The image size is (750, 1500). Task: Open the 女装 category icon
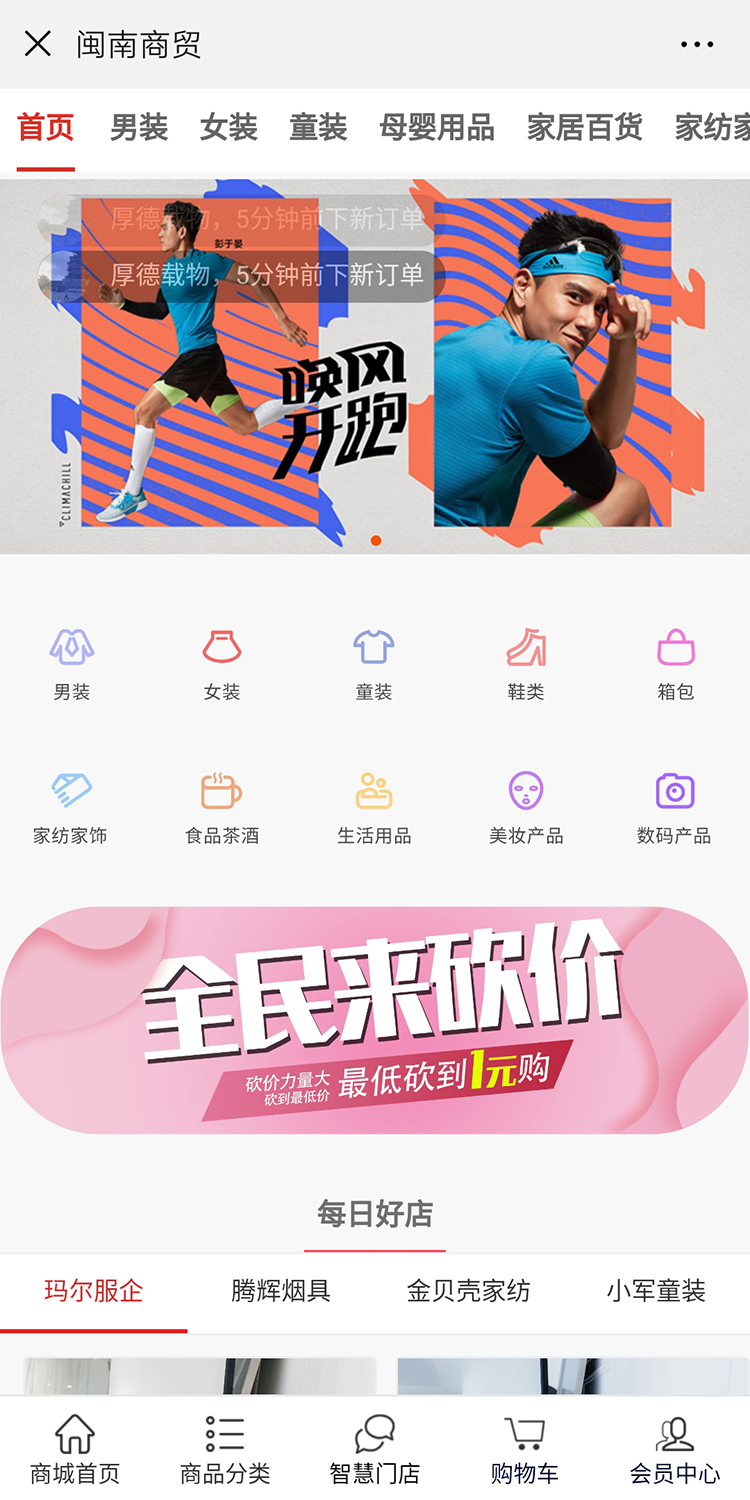pos(222,664)
